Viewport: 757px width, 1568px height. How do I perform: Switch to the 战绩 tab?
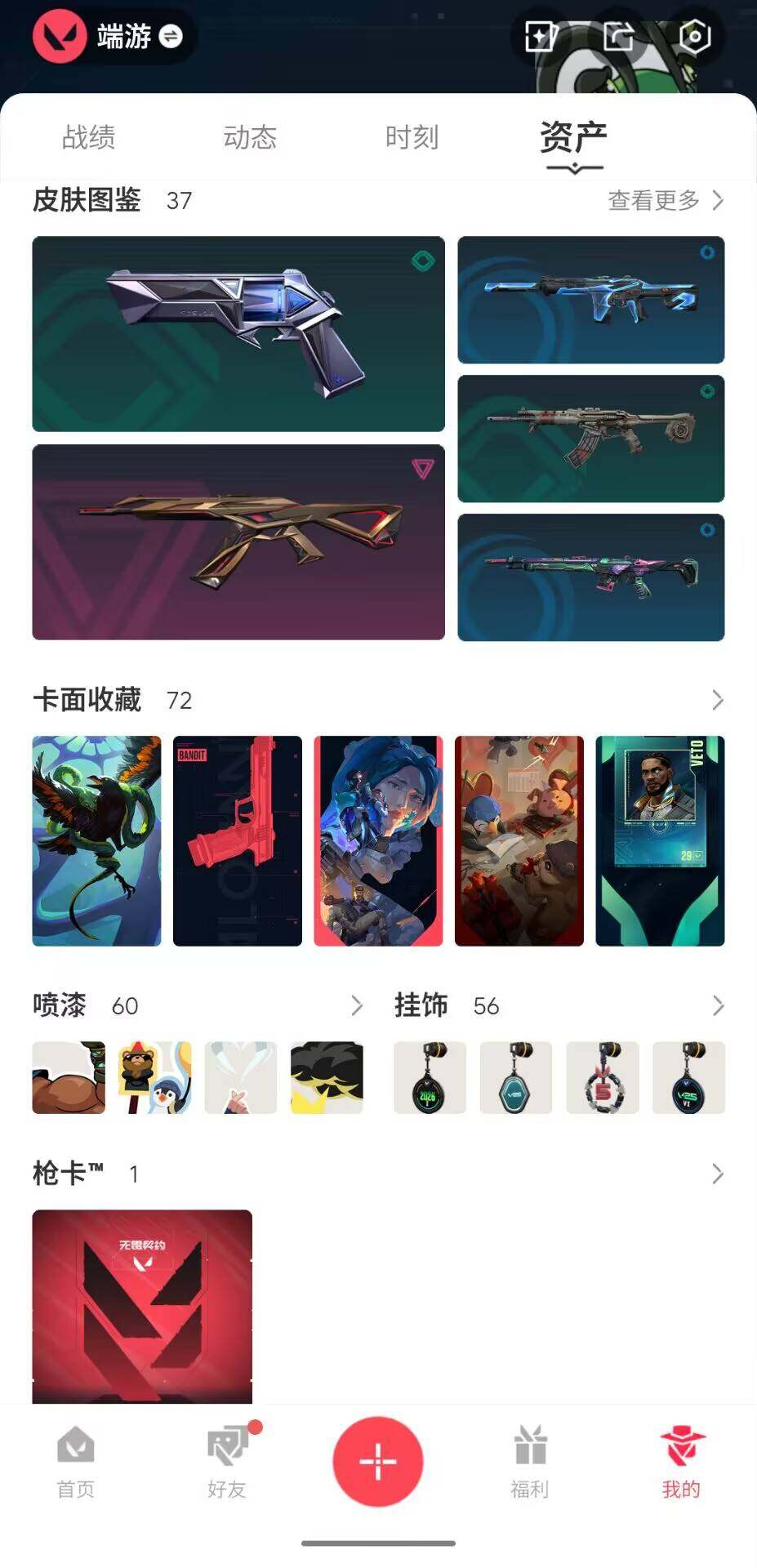click(88, 137)
